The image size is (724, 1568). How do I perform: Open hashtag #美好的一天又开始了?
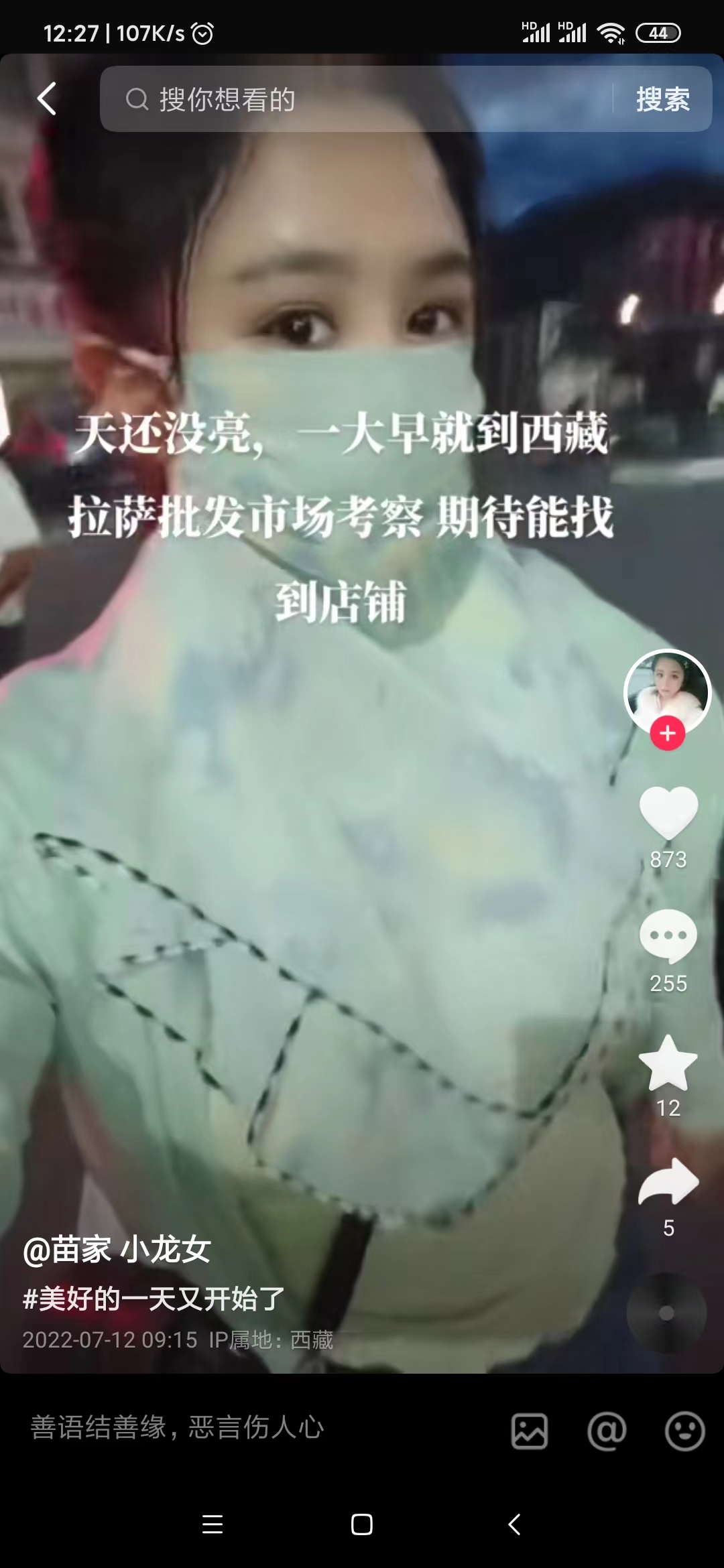[154, 1299]
